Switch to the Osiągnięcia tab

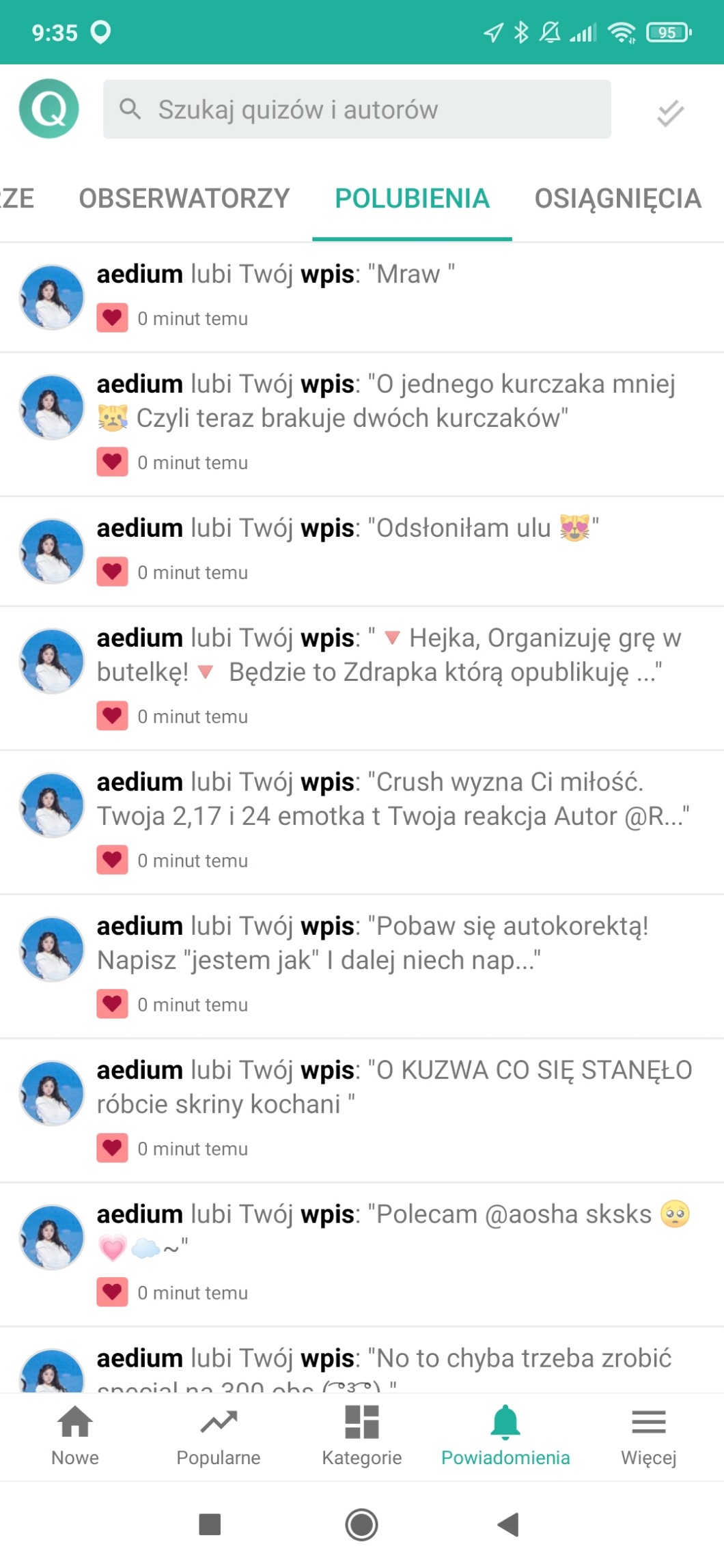[x=617, y=199]
